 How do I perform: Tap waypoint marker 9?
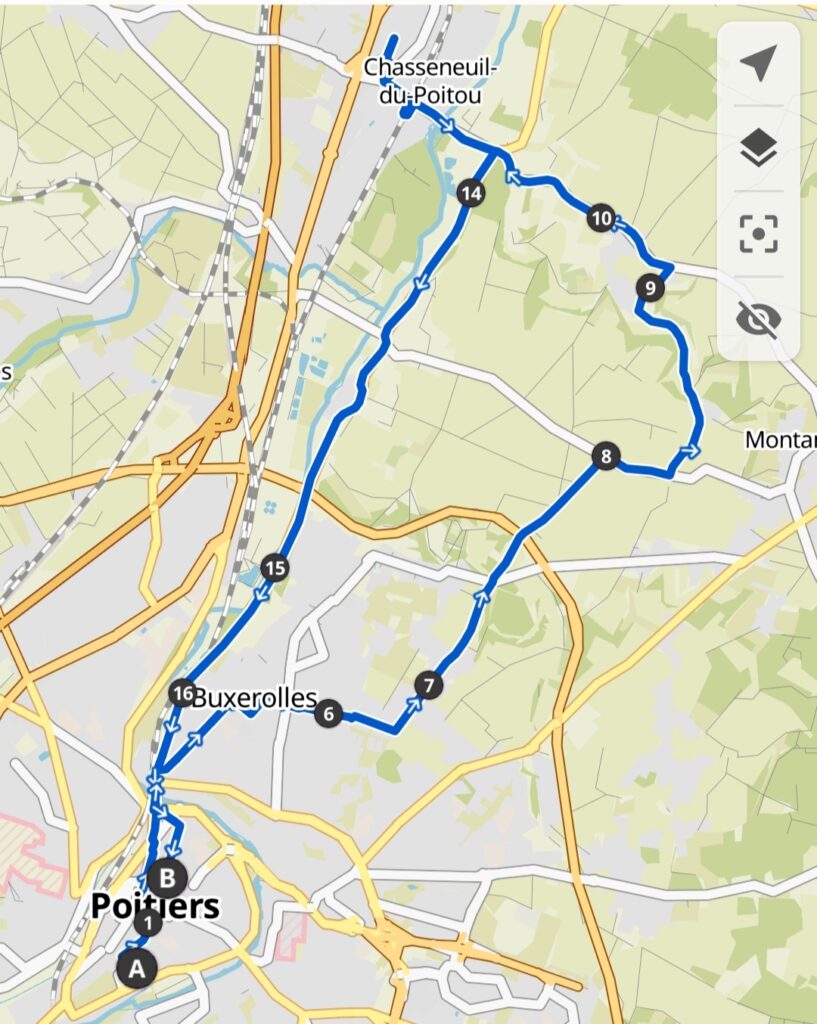650,289
